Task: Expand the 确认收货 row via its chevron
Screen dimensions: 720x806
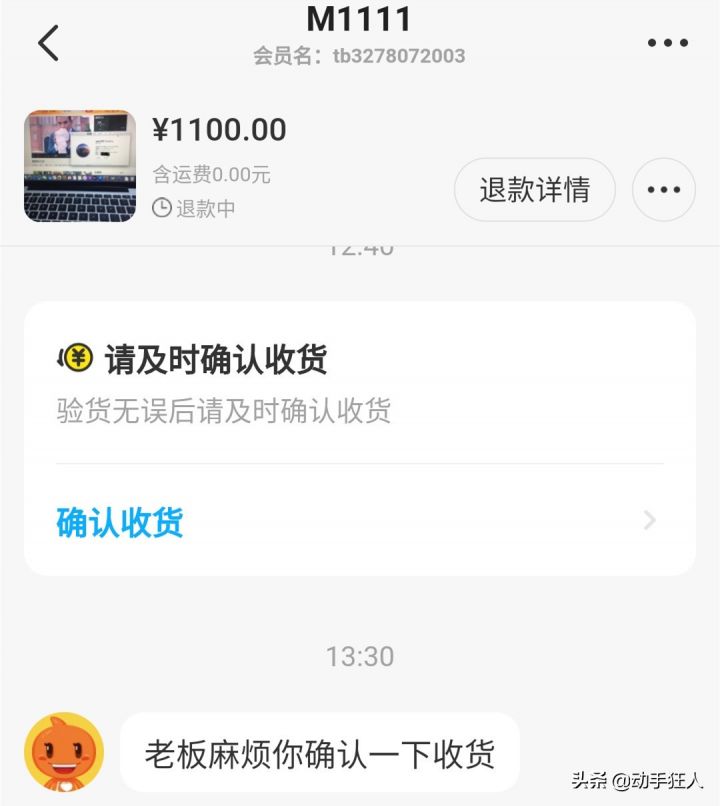Action: [648, 520]
